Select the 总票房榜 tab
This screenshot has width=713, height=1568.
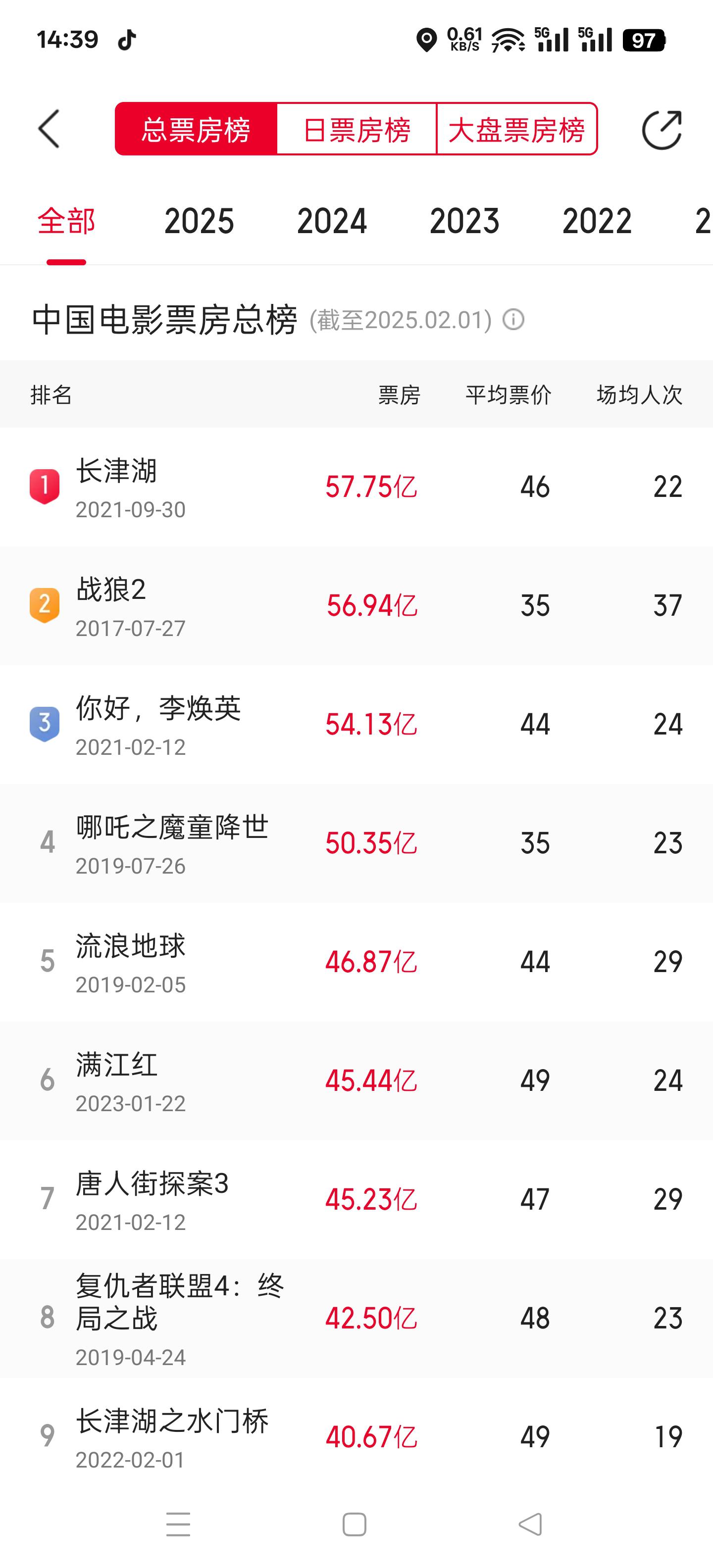click(196, 129)
